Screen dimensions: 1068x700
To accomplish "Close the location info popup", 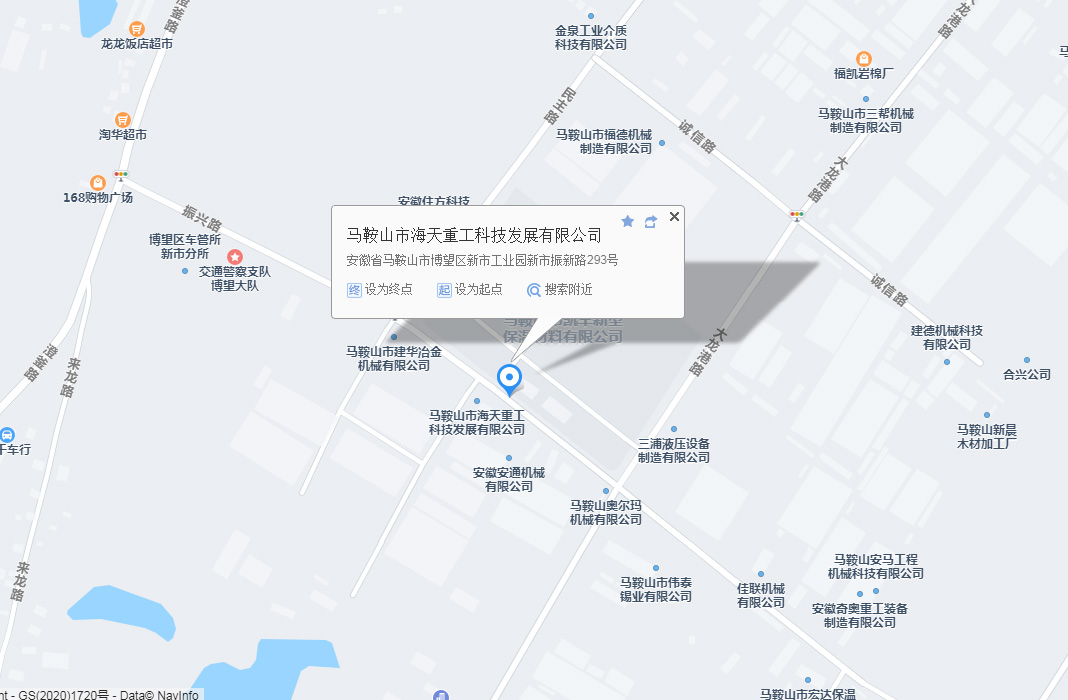I will tap(674, 216).
